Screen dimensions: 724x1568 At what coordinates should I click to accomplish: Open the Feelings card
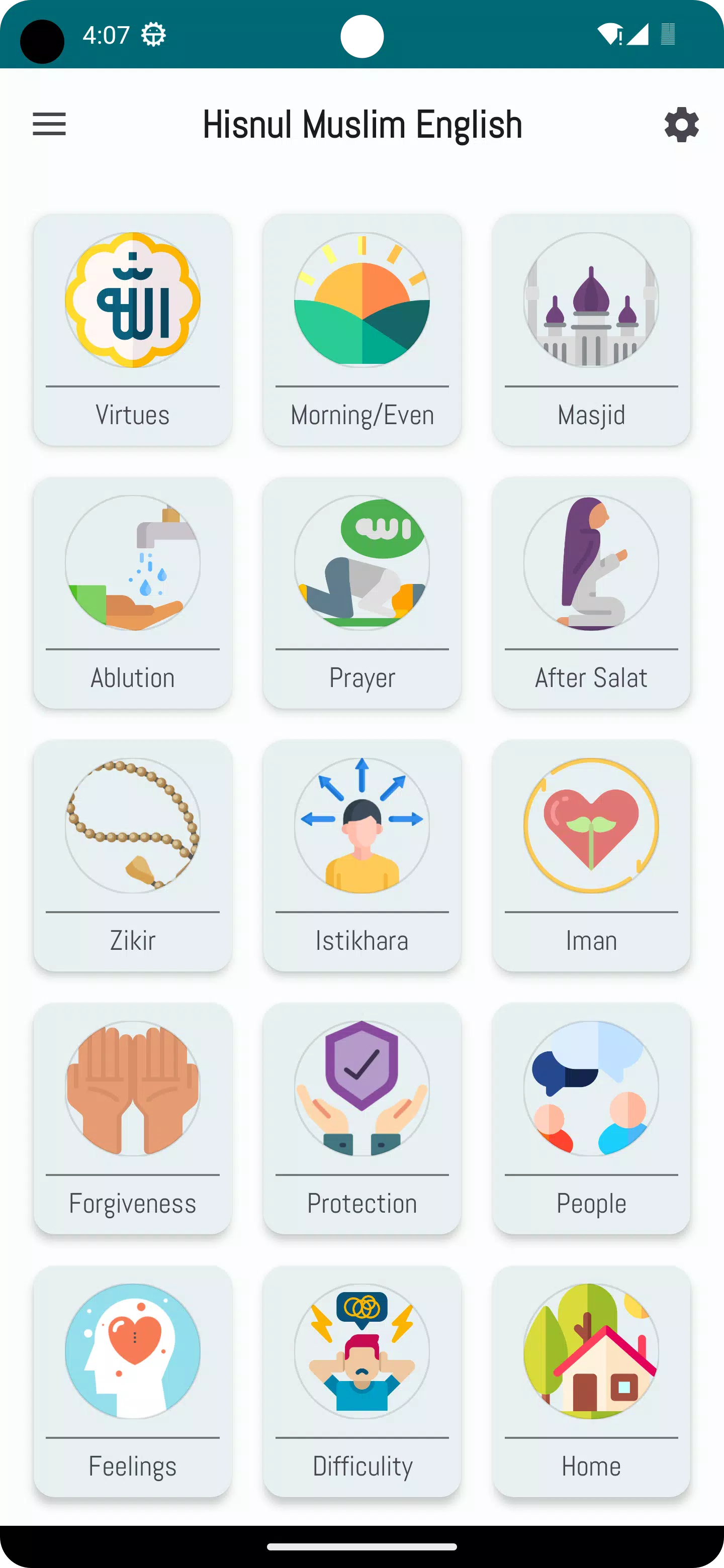tap(133, 1382)
